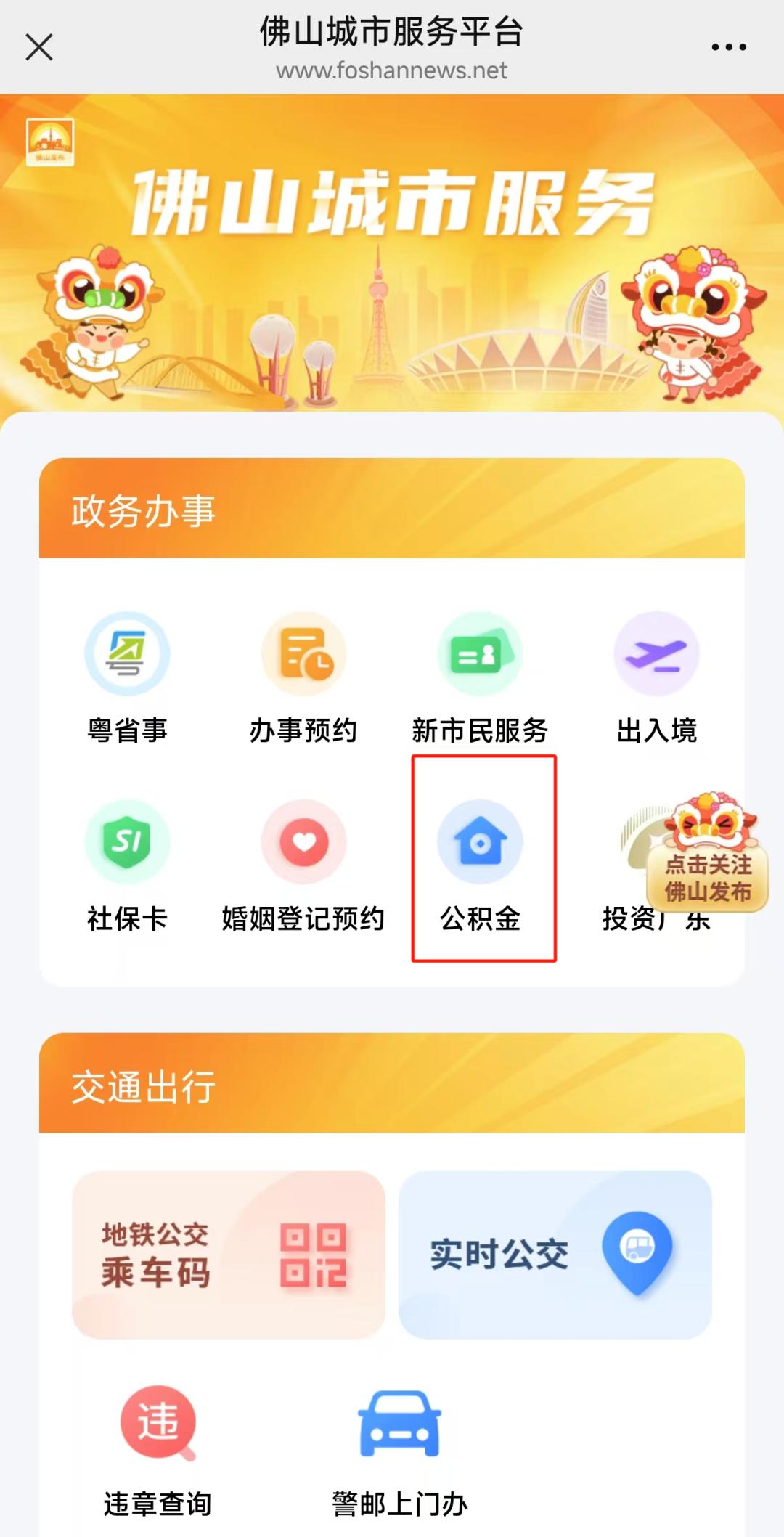Open the three-dot overflow menu
This screenshot has height=1537, width=784.
point(728,47)
